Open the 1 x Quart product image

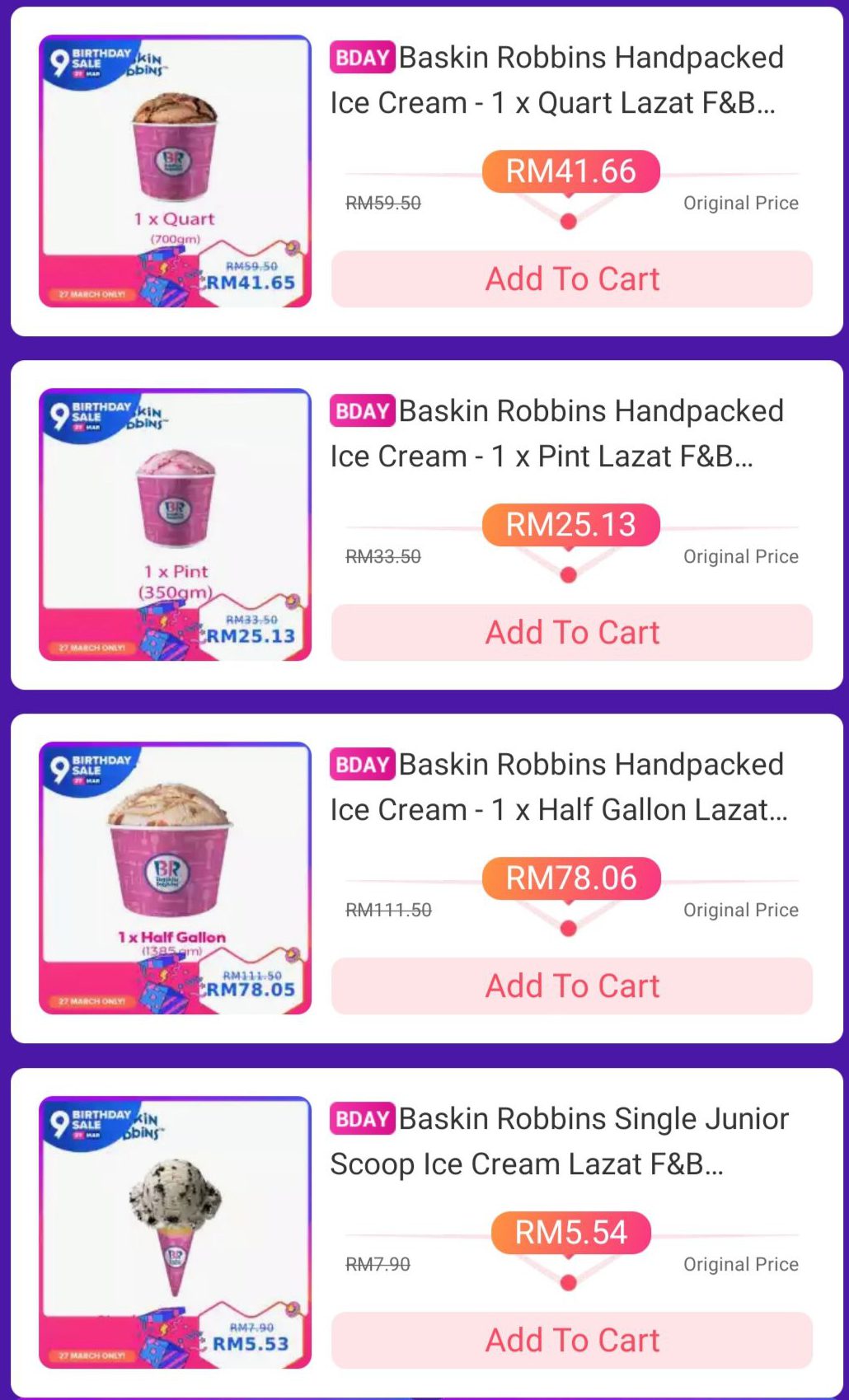(175, 171)
